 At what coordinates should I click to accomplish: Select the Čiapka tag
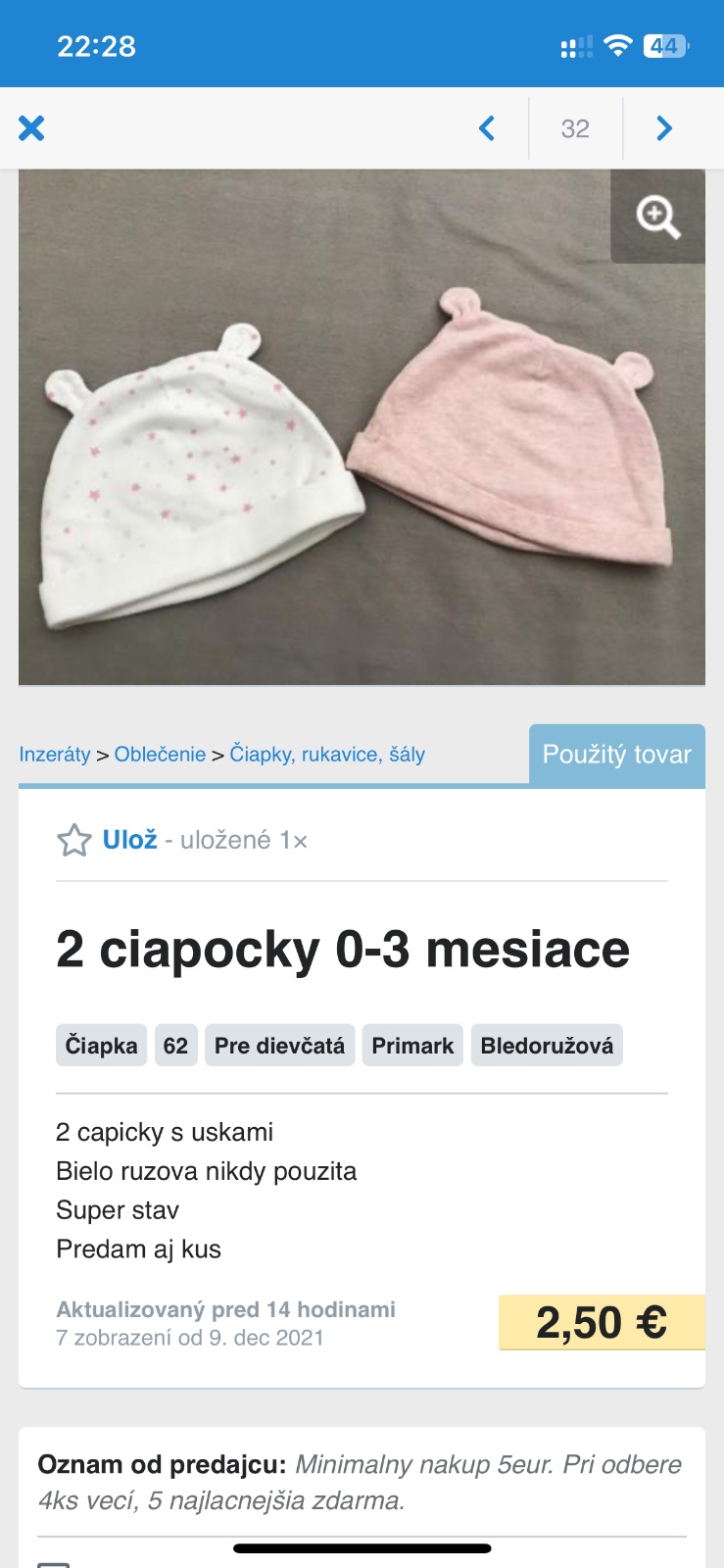(102, 1046)
